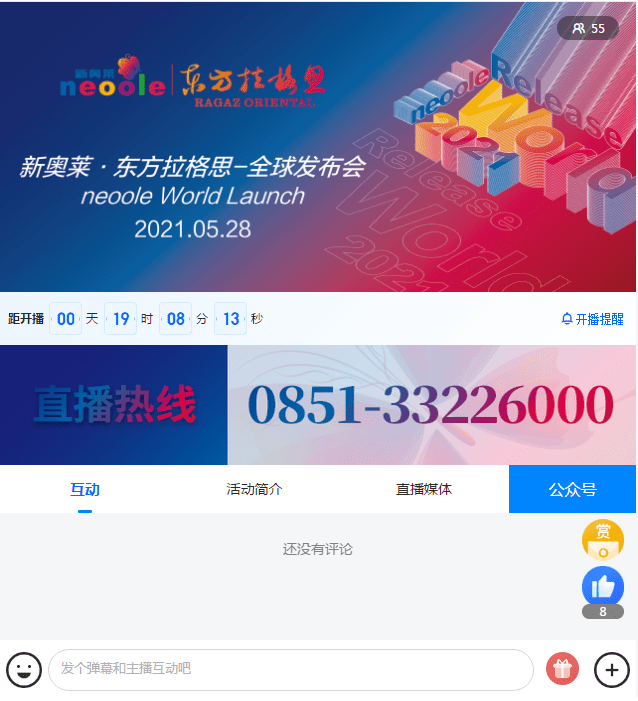Tap the 赏 reward icon
Screen dimensions: 638x701
click(x=603, y=539)
